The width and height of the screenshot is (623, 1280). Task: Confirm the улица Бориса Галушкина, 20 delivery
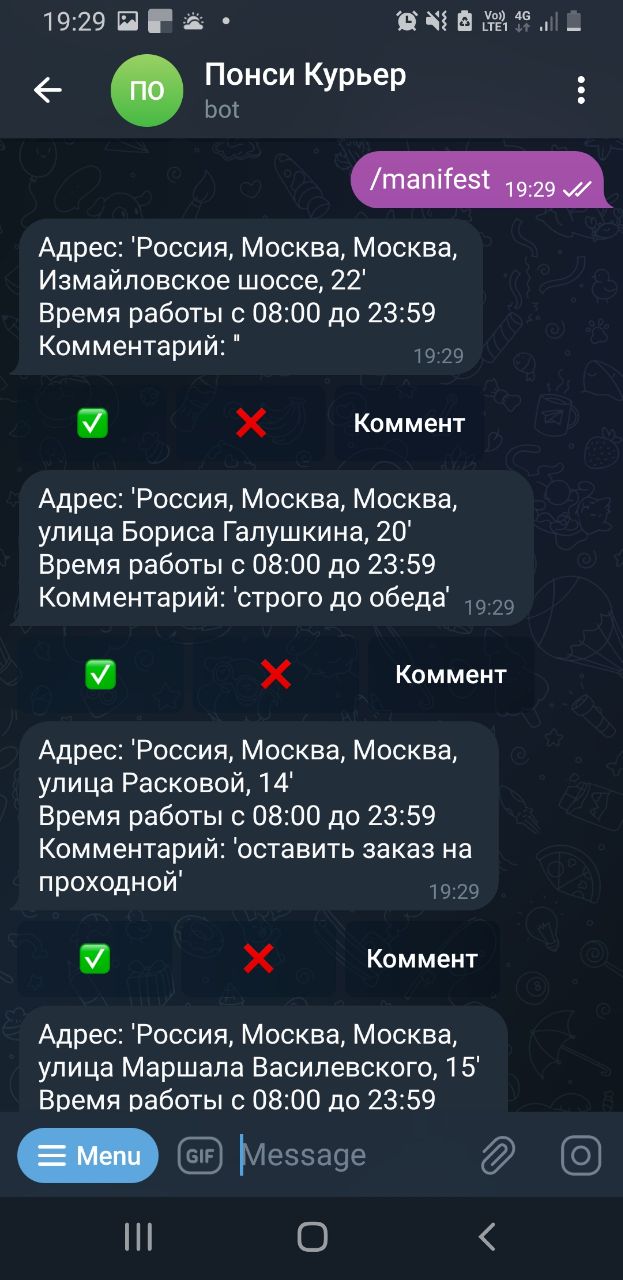pos(100,675)
